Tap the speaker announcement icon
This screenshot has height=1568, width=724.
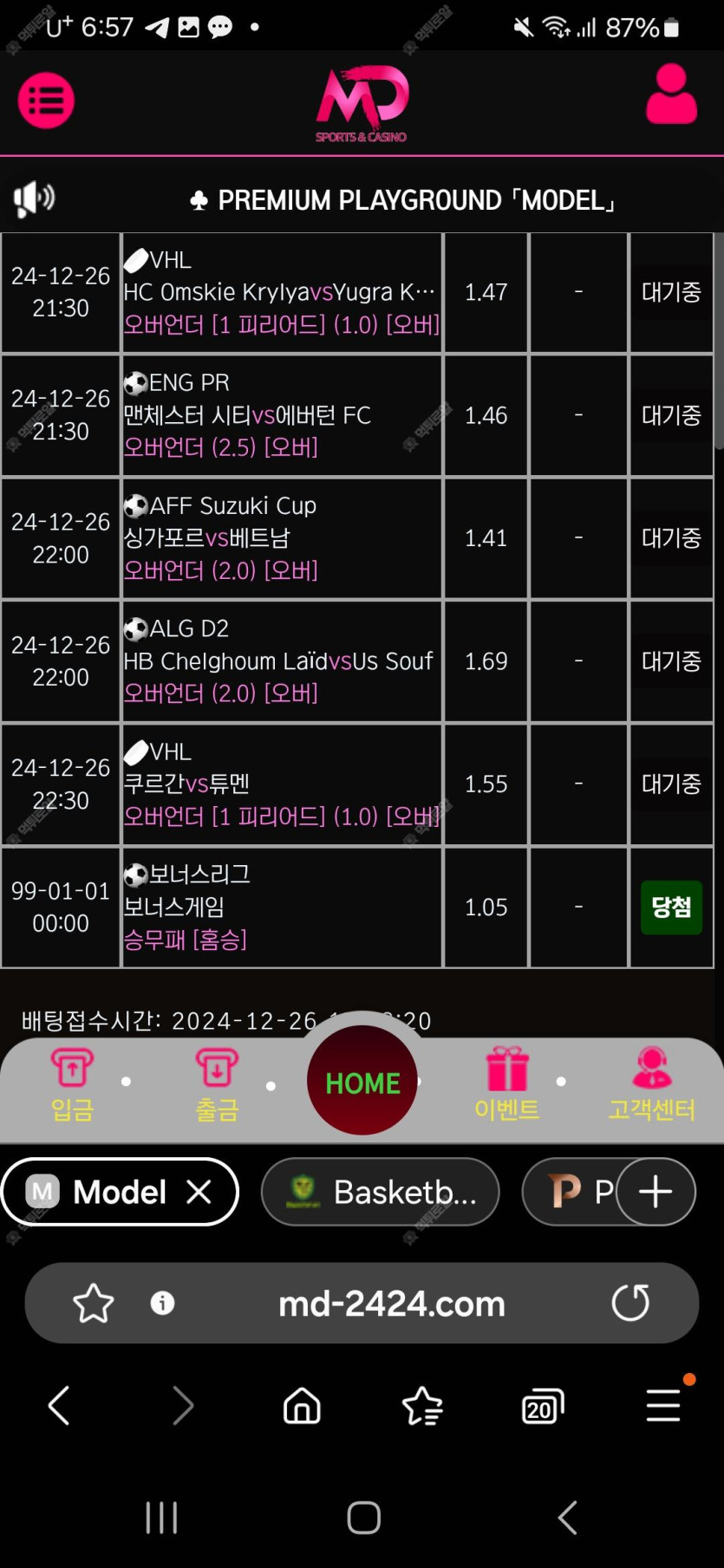pyautogui.click(x=34, y=198)
